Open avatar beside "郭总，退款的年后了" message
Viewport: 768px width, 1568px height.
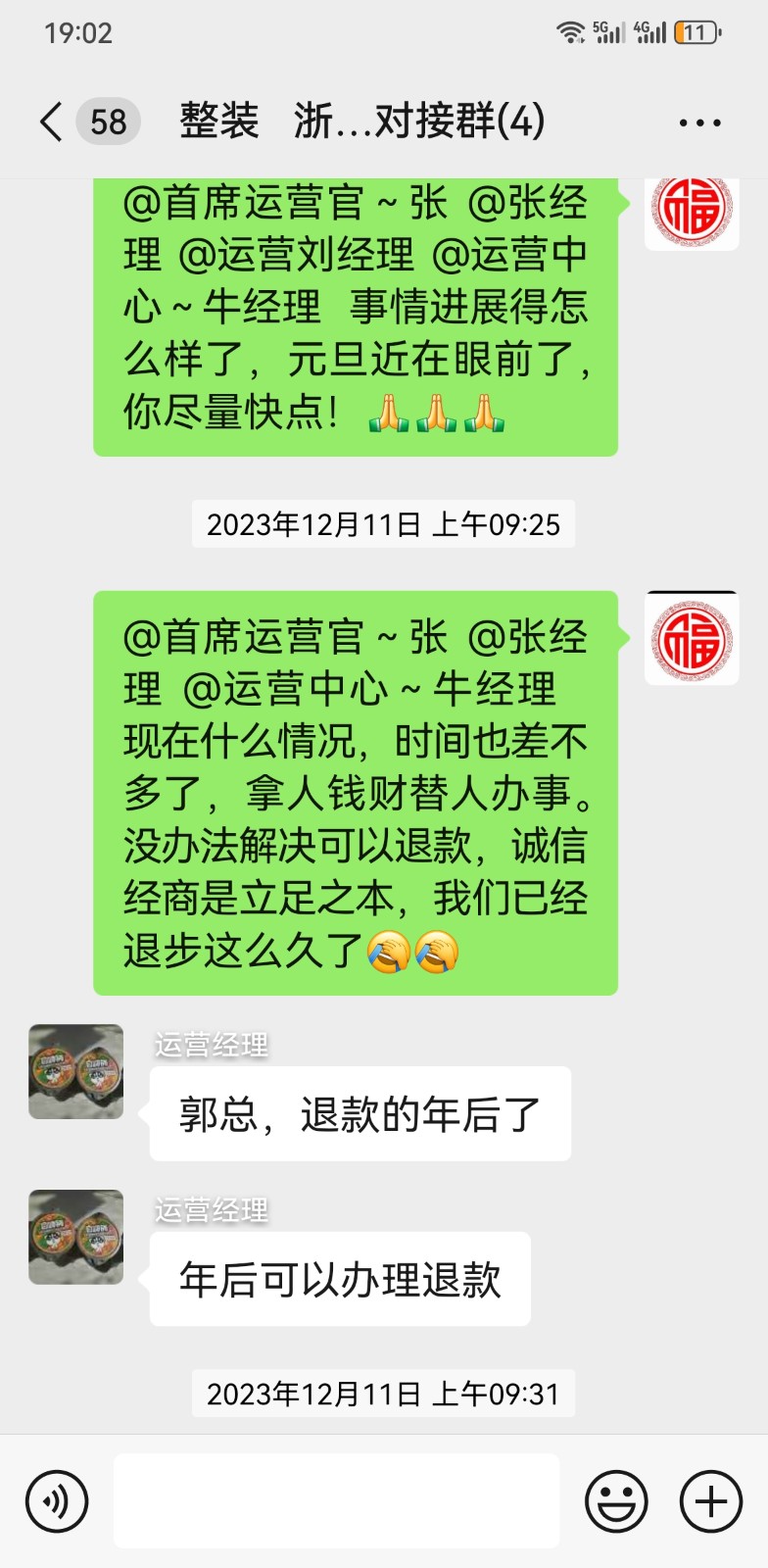tap(76, 1072)
